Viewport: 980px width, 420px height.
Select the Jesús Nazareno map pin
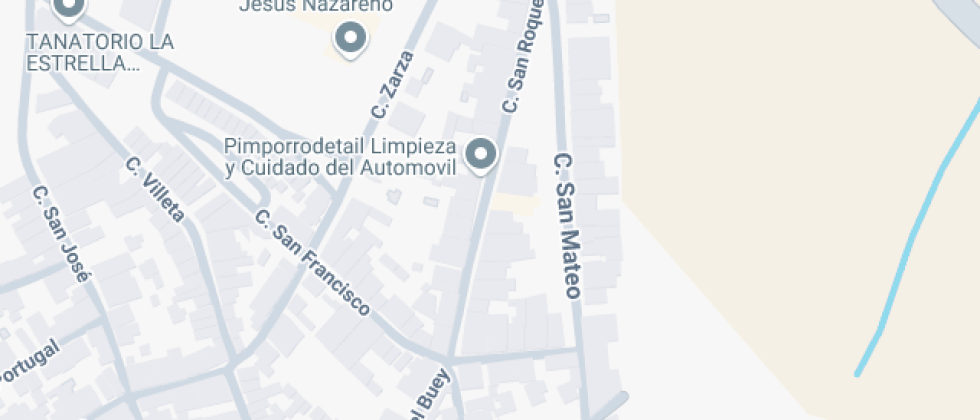(x=351, y=39)
